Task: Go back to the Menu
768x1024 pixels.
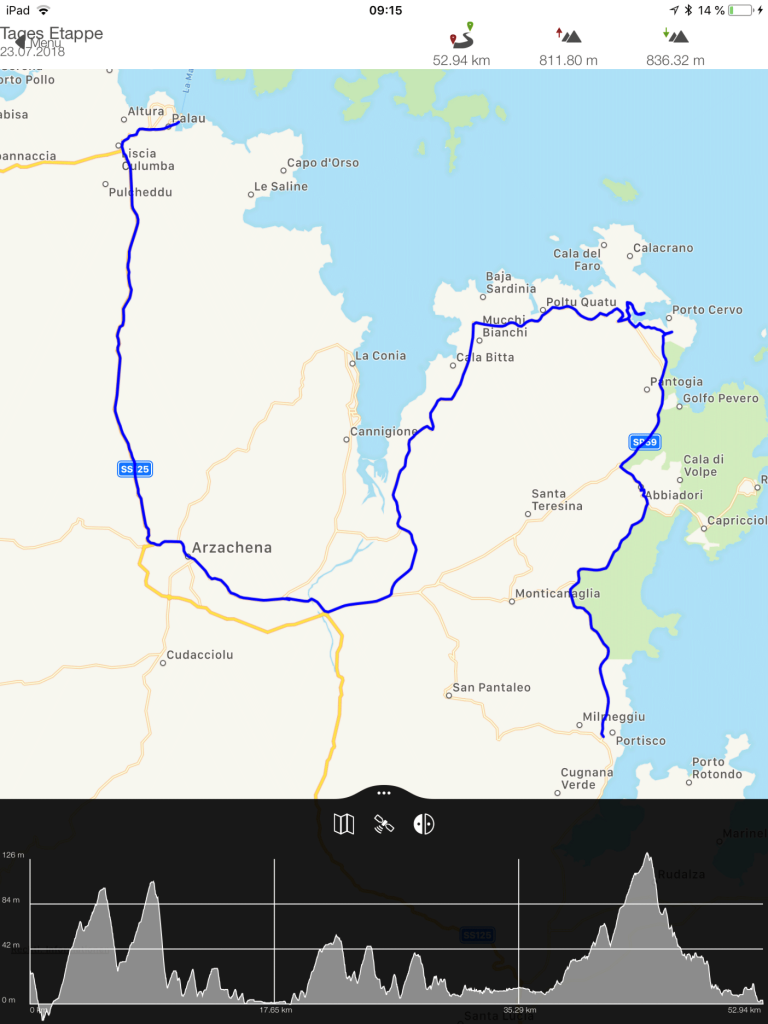Action: (37, 43)
